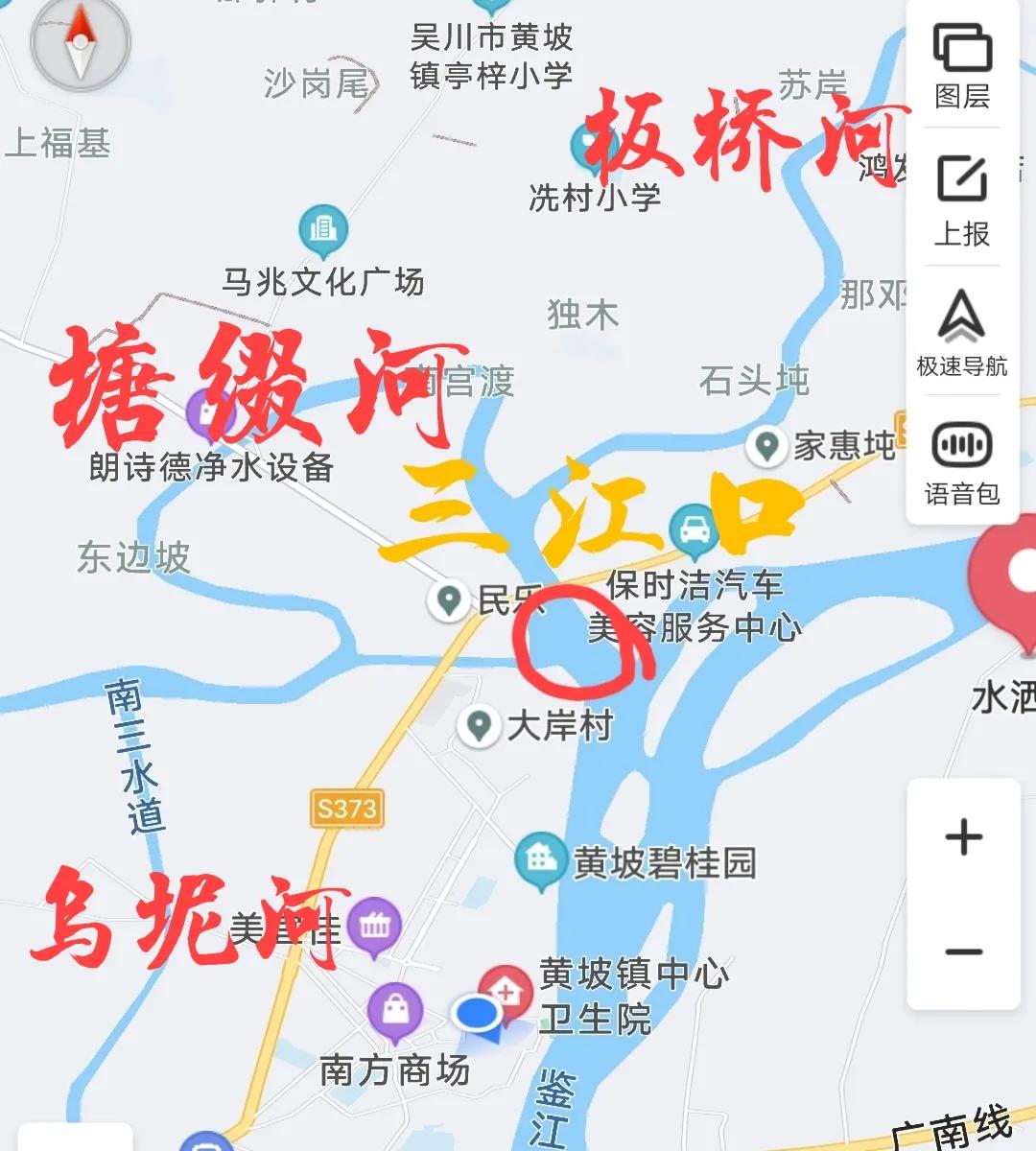
Task: Click the 家惠坉 location pin
Action: coord(766,444)
